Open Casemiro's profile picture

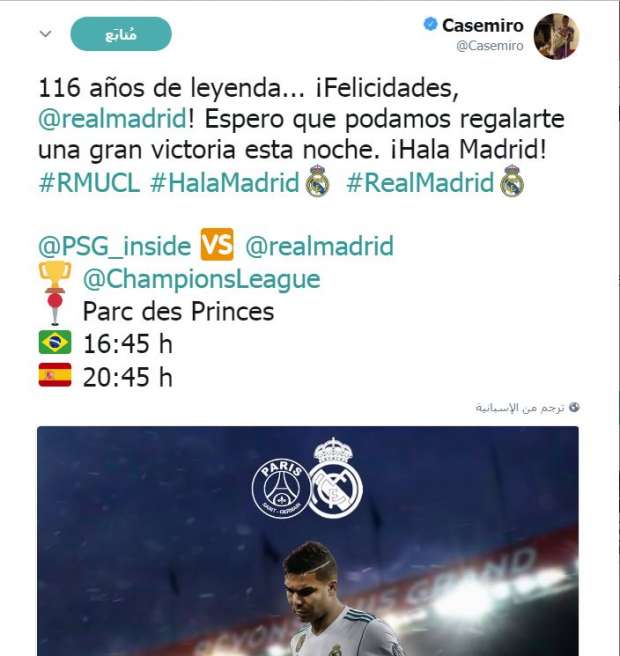click(x=556, y=37)
